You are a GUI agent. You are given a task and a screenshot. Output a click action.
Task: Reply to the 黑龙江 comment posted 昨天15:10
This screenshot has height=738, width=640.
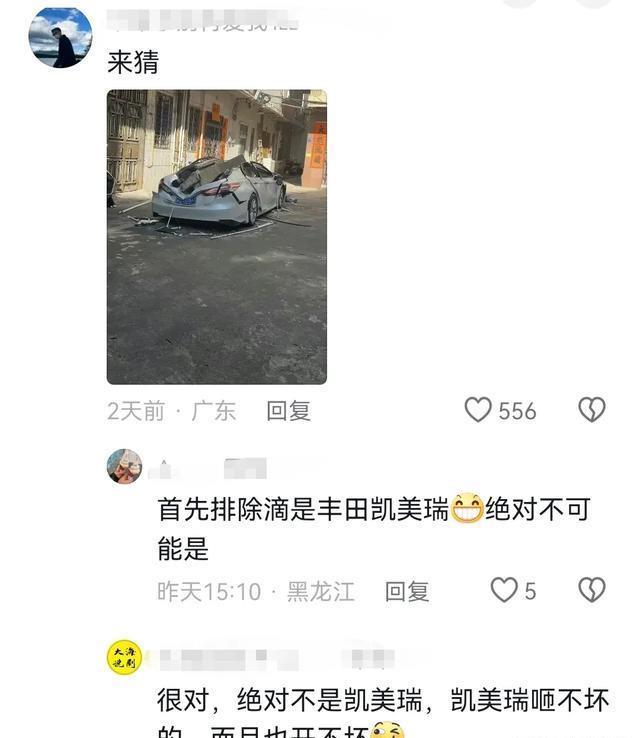coord(407,591)
